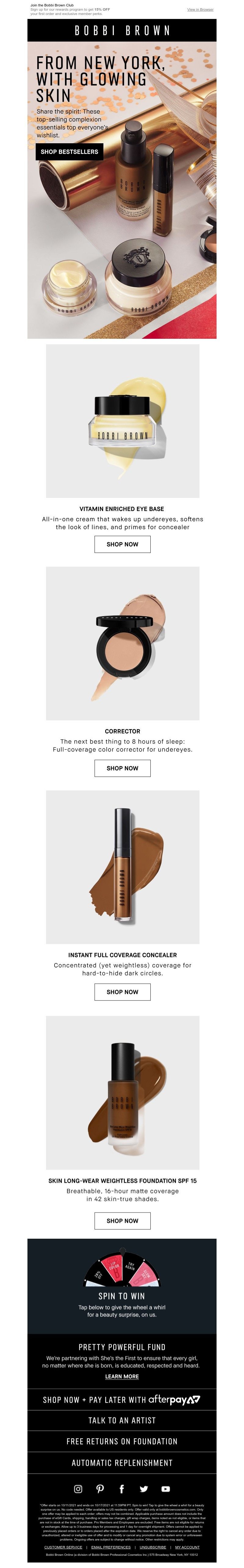Follow the Learn More link

tap(122, 1376)
